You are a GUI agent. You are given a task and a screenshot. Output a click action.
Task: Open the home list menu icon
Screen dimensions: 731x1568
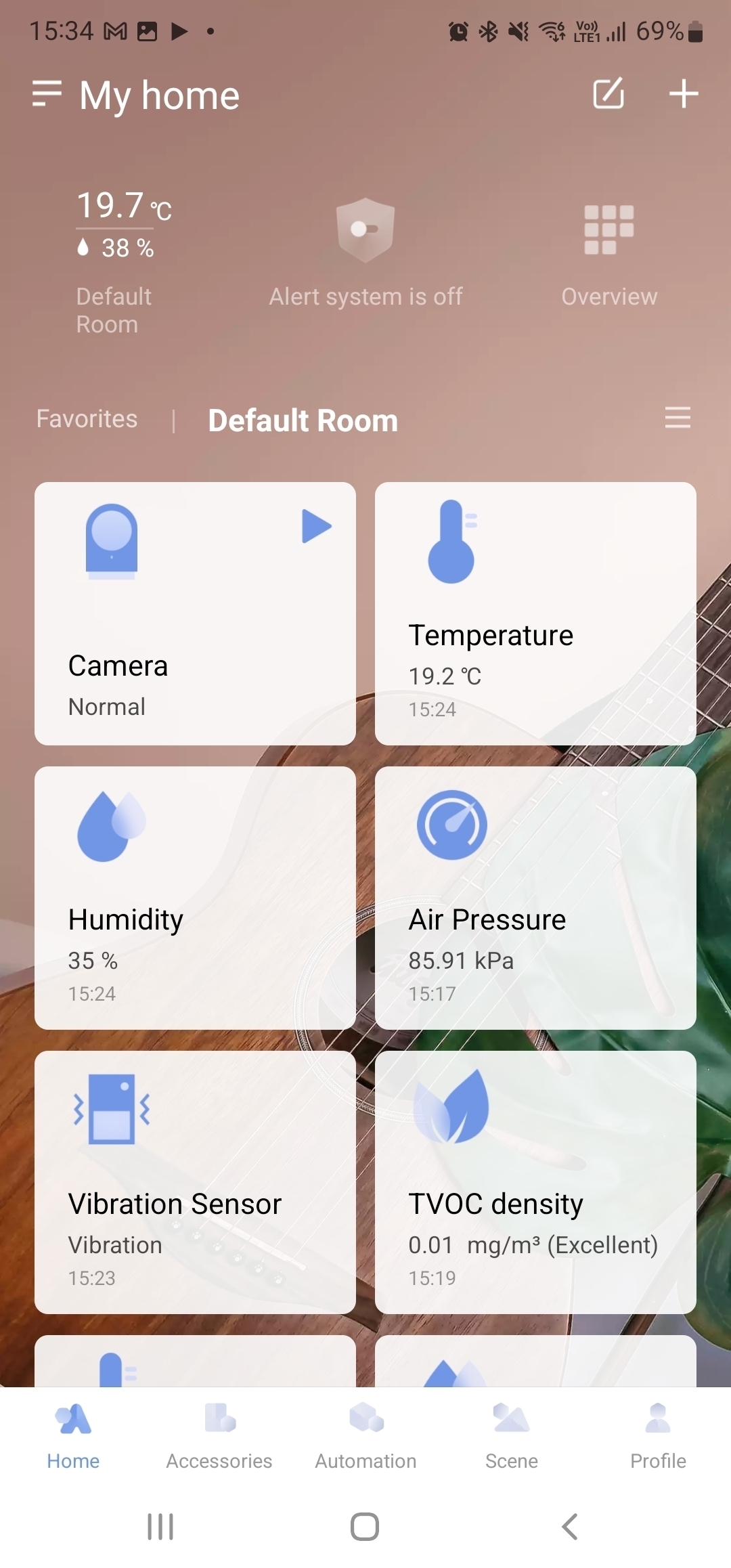click(x=47, y=94)
